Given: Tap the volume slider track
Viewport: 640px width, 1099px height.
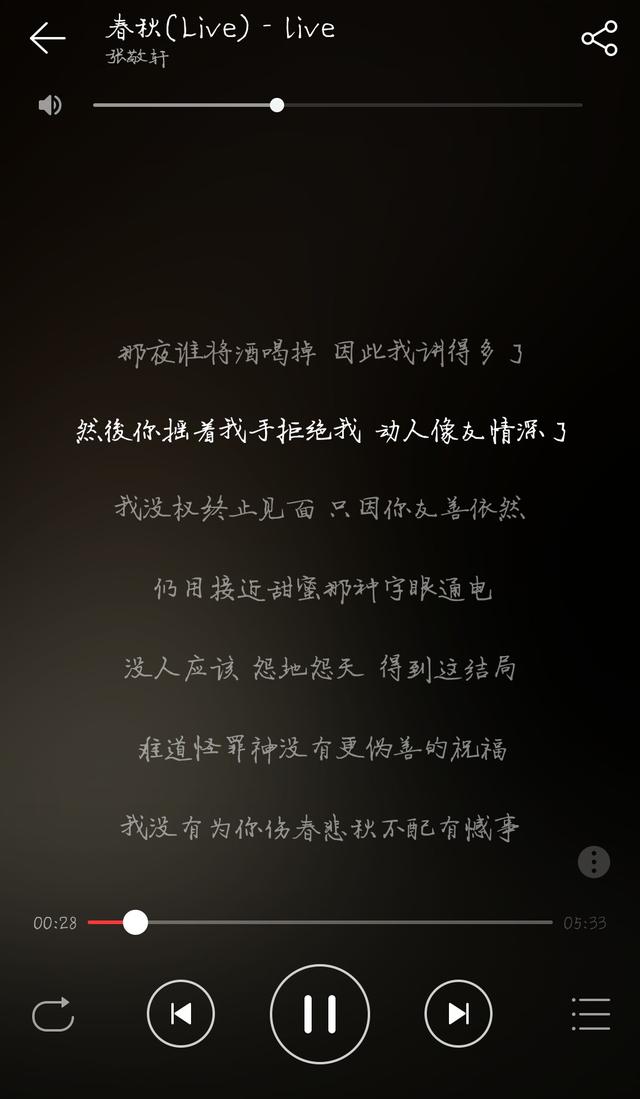Looking at the screenshot, I should pos(337,105).
